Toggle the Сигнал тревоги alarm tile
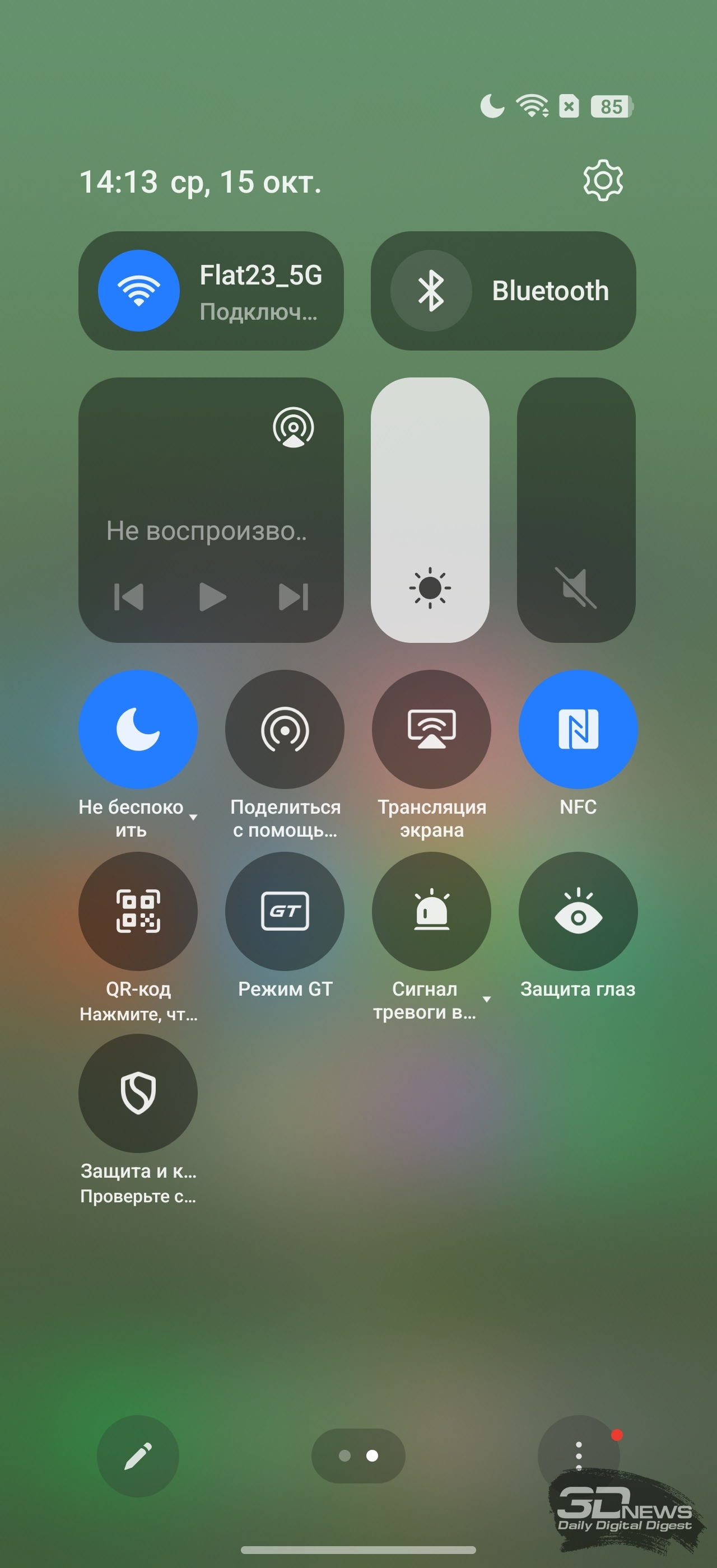 coord(431,911)
